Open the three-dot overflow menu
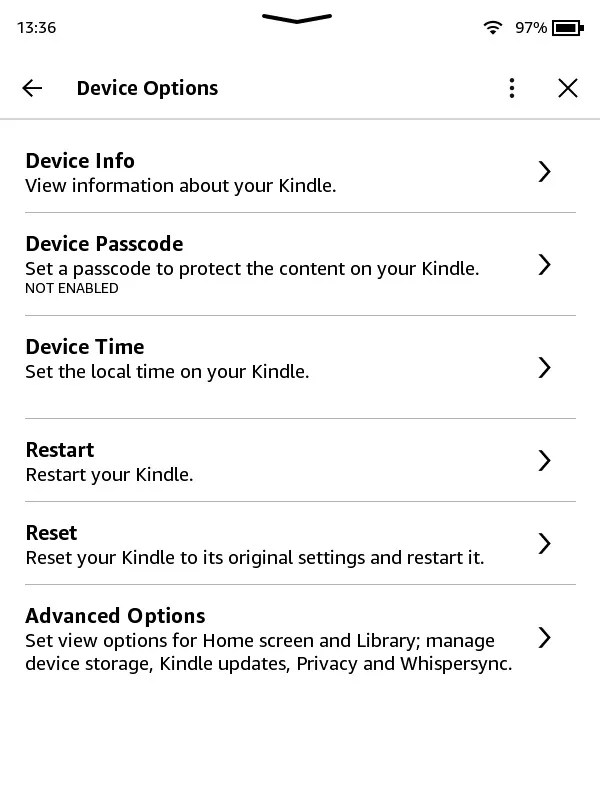 point(512,88)
